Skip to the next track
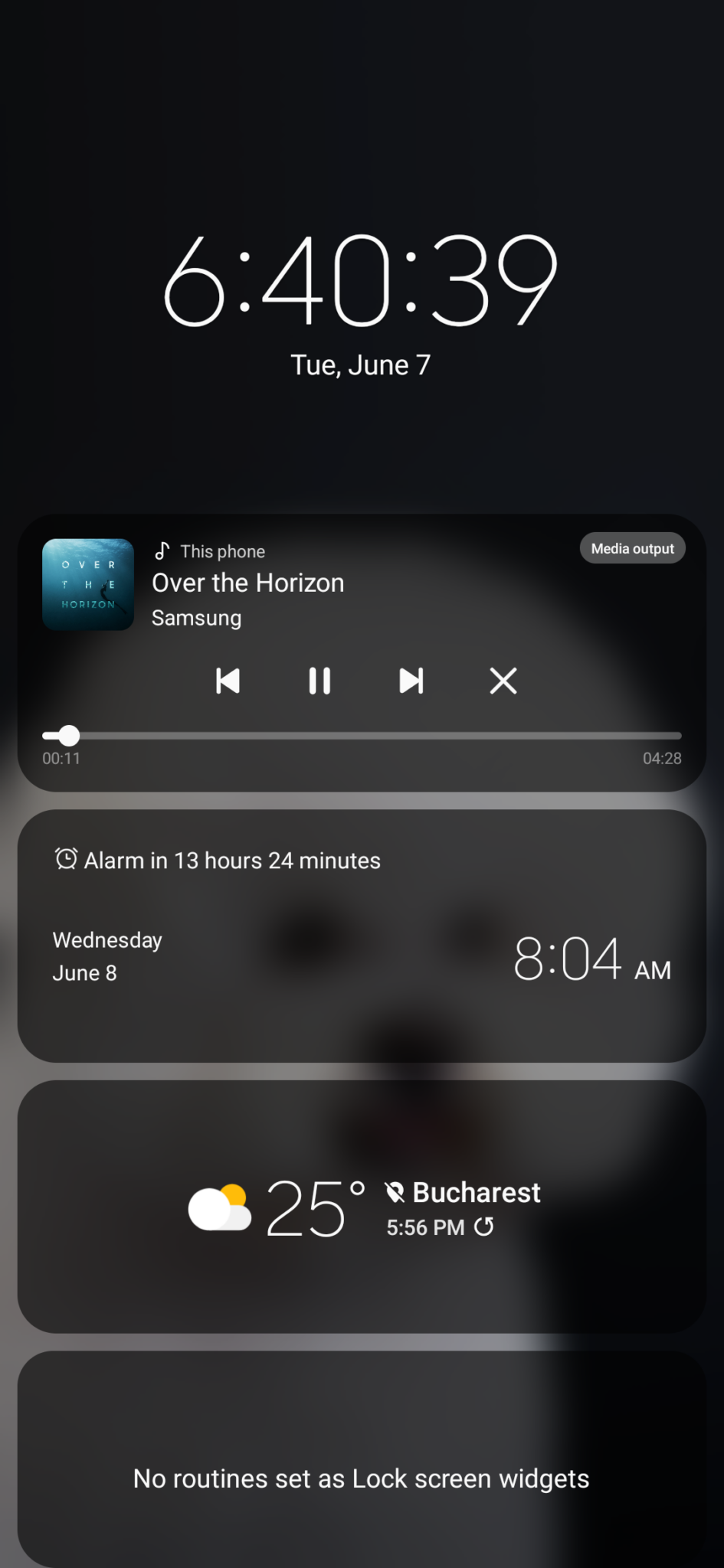Screen dimensions: 724x1568 coord(411,681)
